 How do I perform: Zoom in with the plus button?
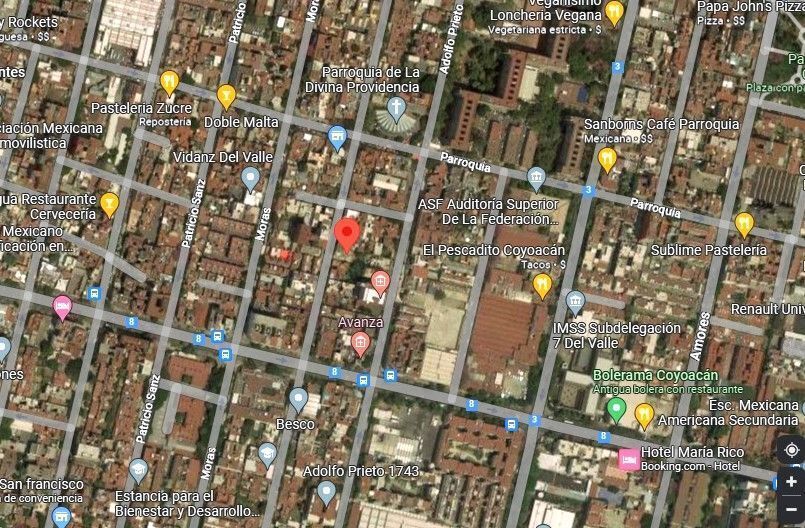click(791, 482)
